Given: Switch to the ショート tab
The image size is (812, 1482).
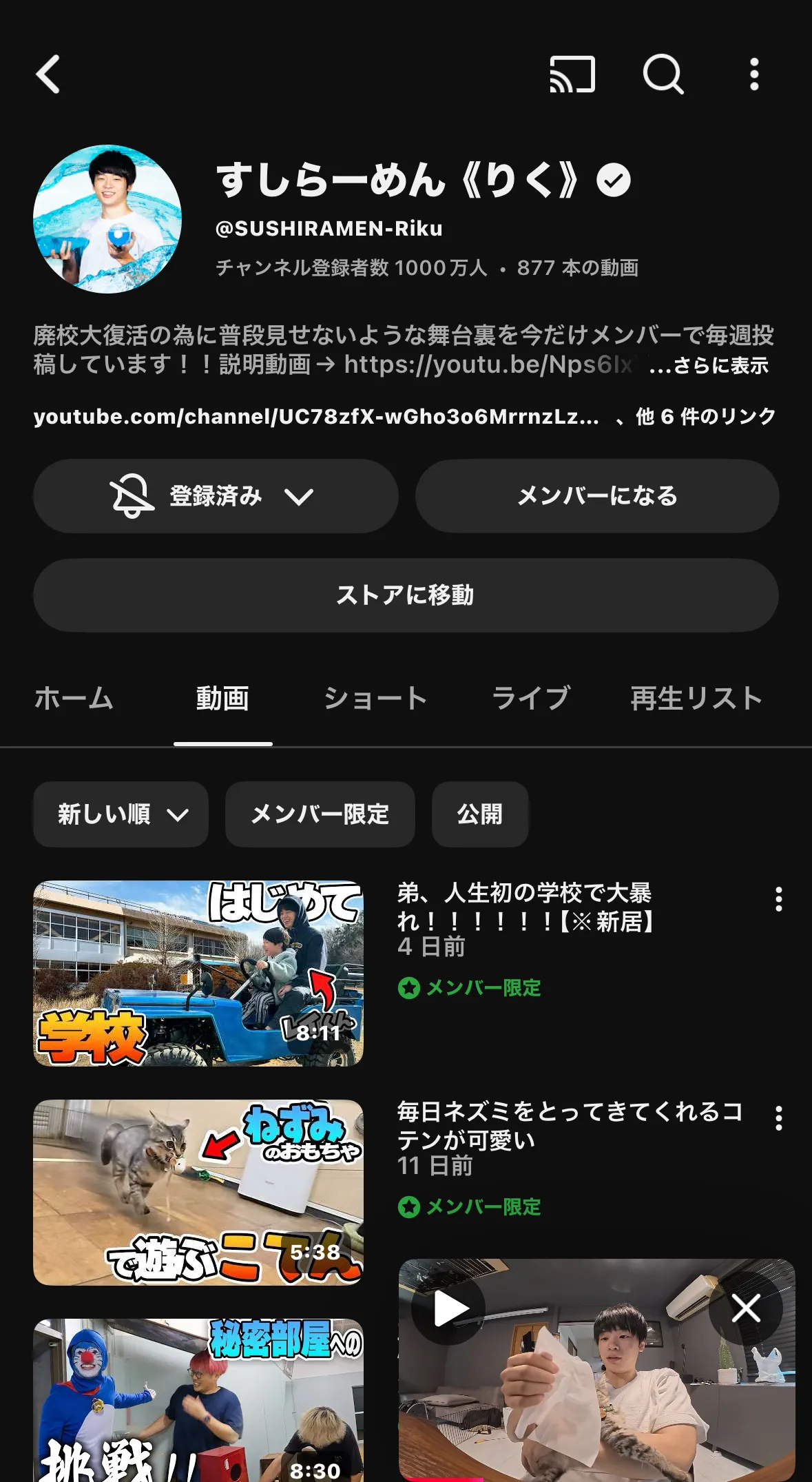Looking at the screenshot, I should pos(375,699).
